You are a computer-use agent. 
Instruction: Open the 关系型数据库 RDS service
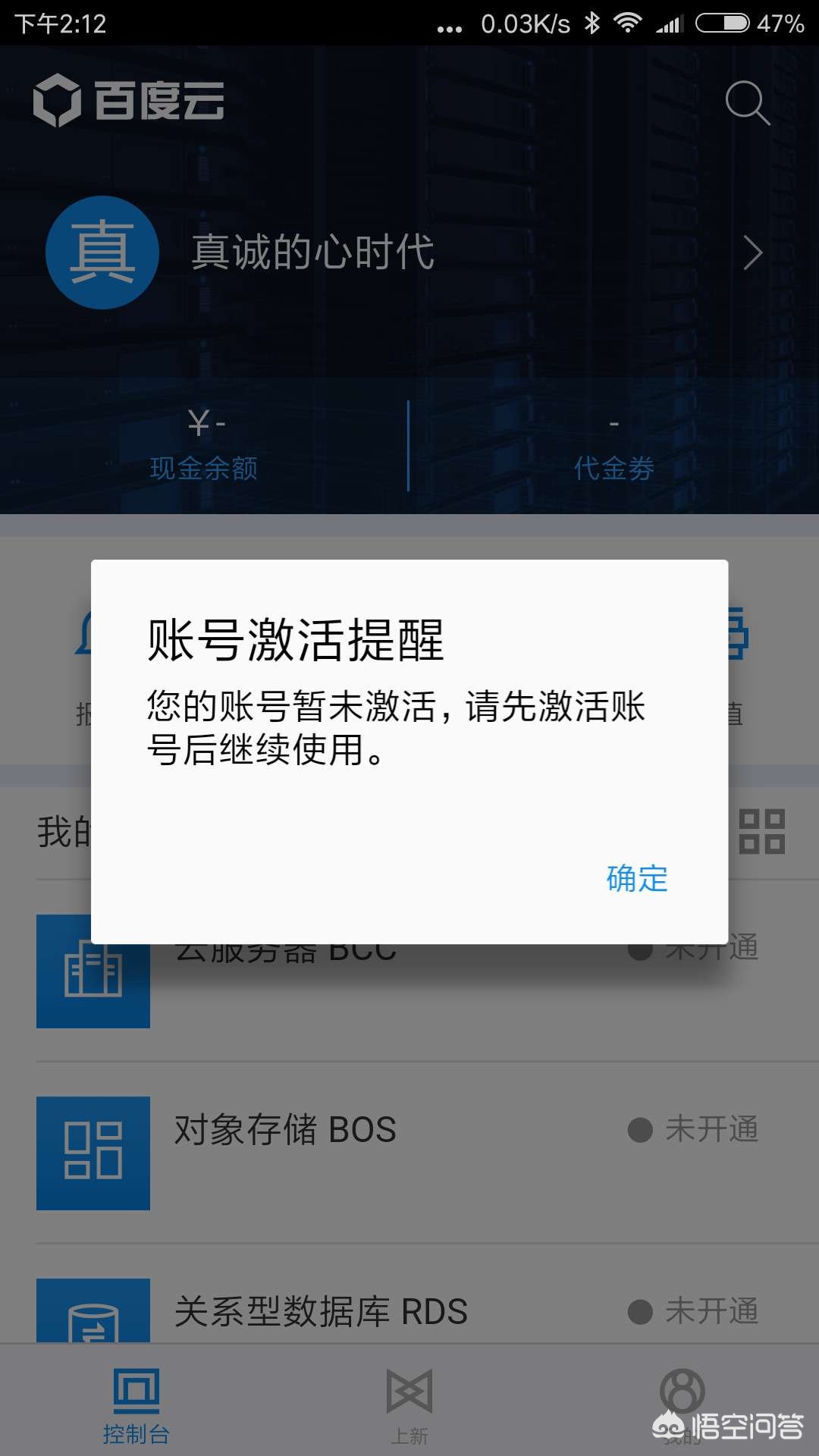(x=409, y=1310)
